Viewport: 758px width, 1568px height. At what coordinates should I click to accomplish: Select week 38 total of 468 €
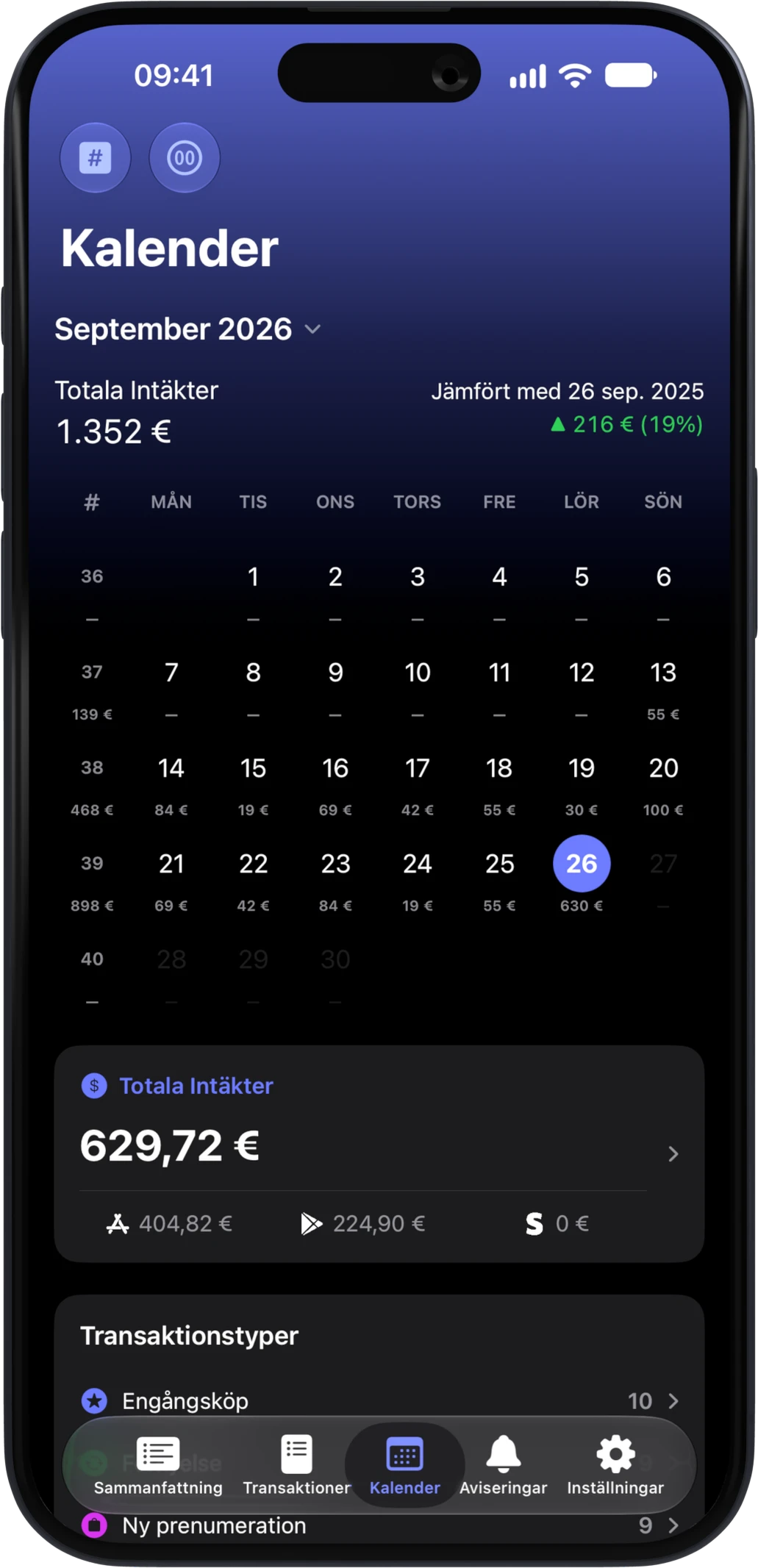tap(92, 809)
